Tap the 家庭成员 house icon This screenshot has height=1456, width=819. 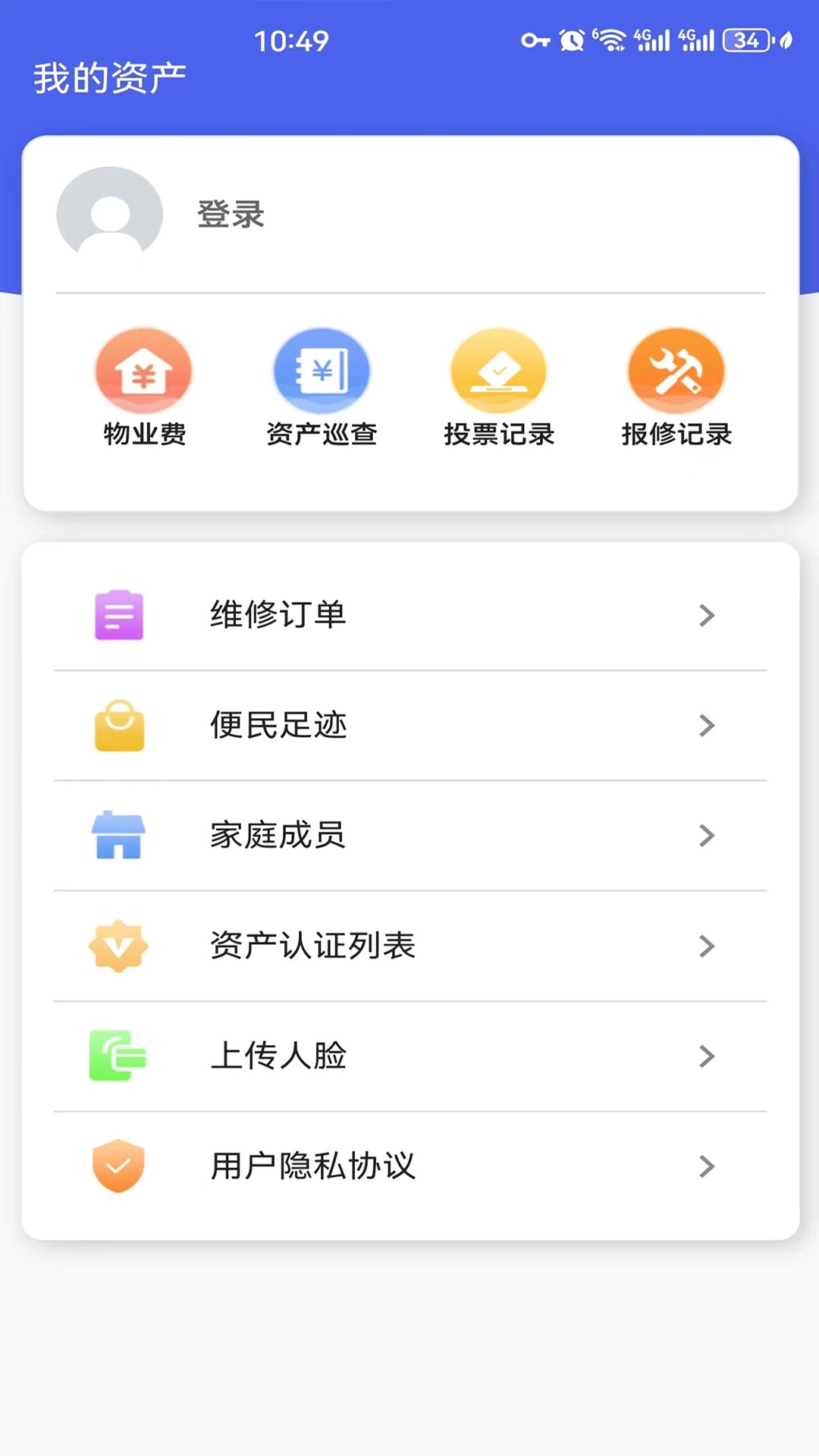[118, 836]
